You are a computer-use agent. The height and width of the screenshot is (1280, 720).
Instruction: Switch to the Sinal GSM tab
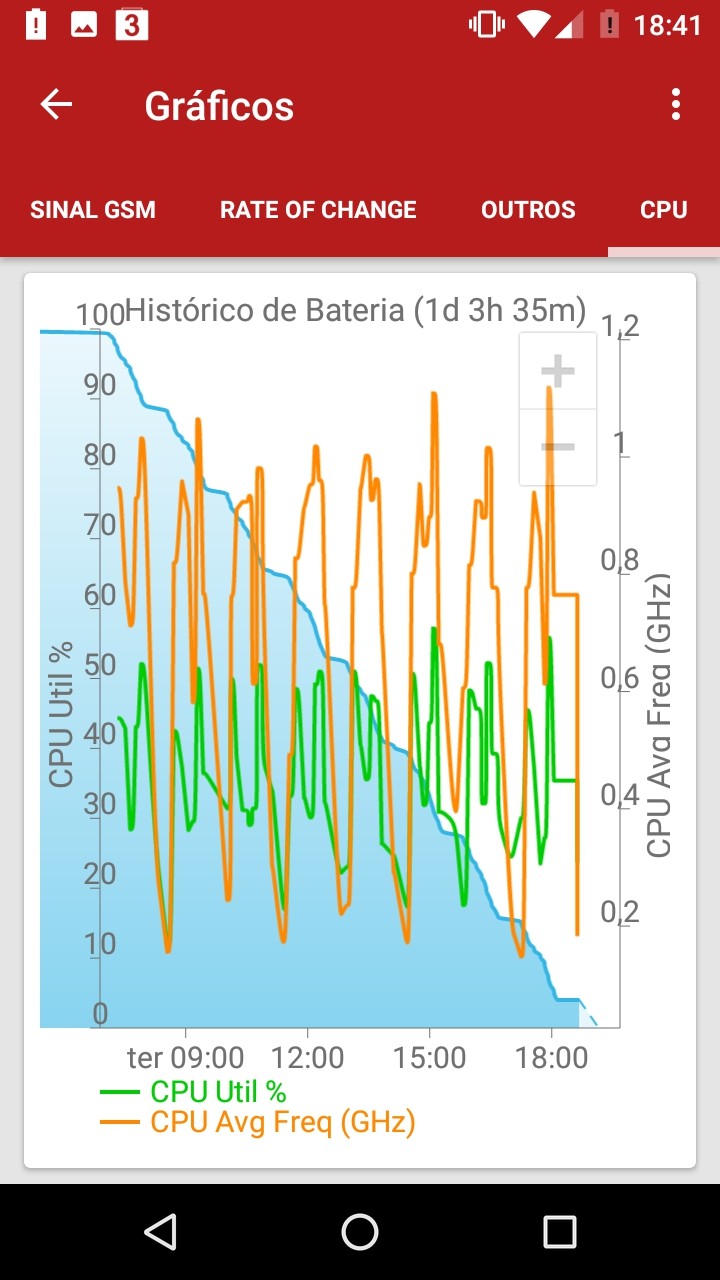pyautogui.click(x=93, y=210)
